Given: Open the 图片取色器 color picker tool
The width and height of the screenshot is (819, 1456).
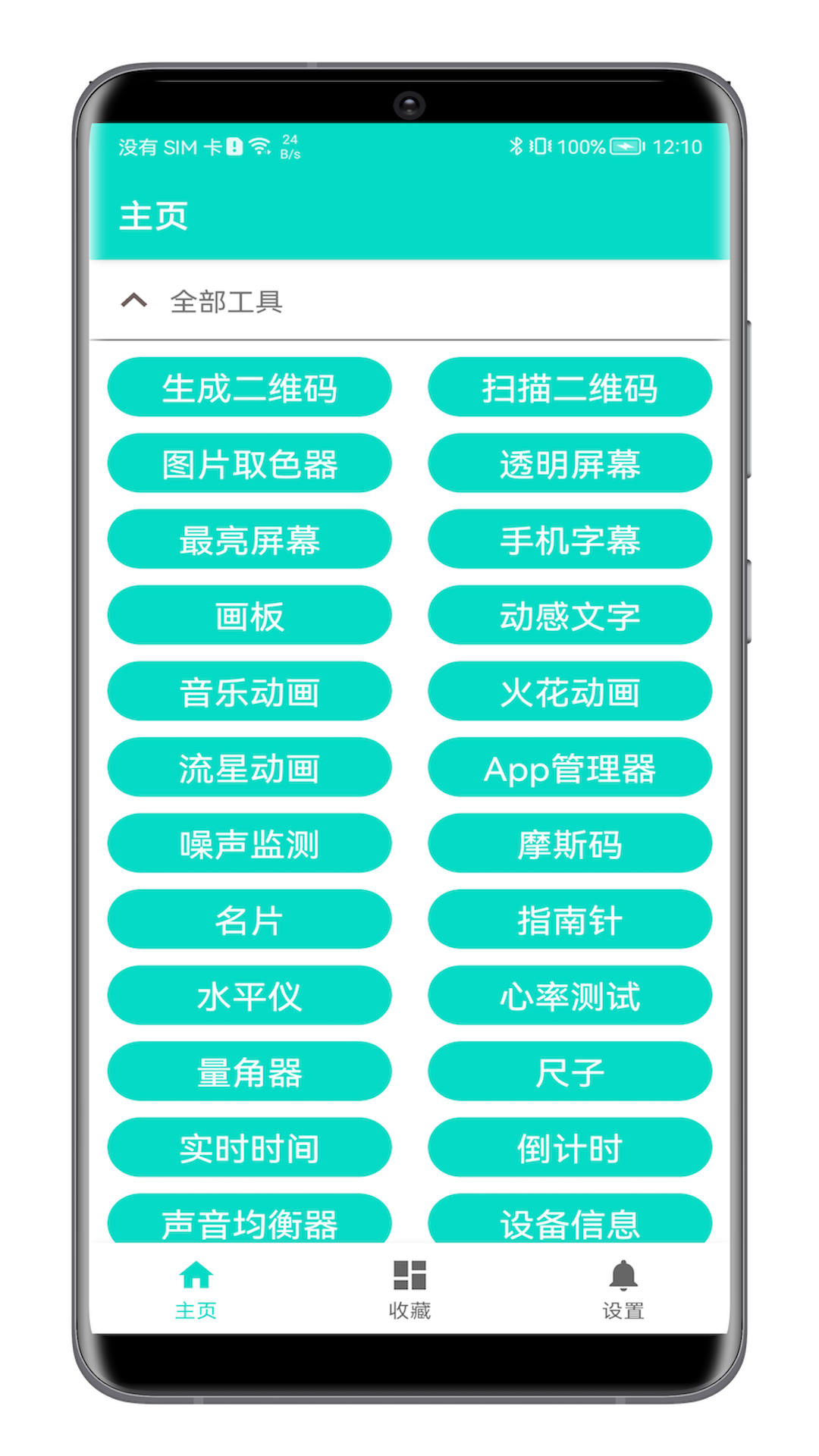Looking at the screenshot, I should point(249,463).
